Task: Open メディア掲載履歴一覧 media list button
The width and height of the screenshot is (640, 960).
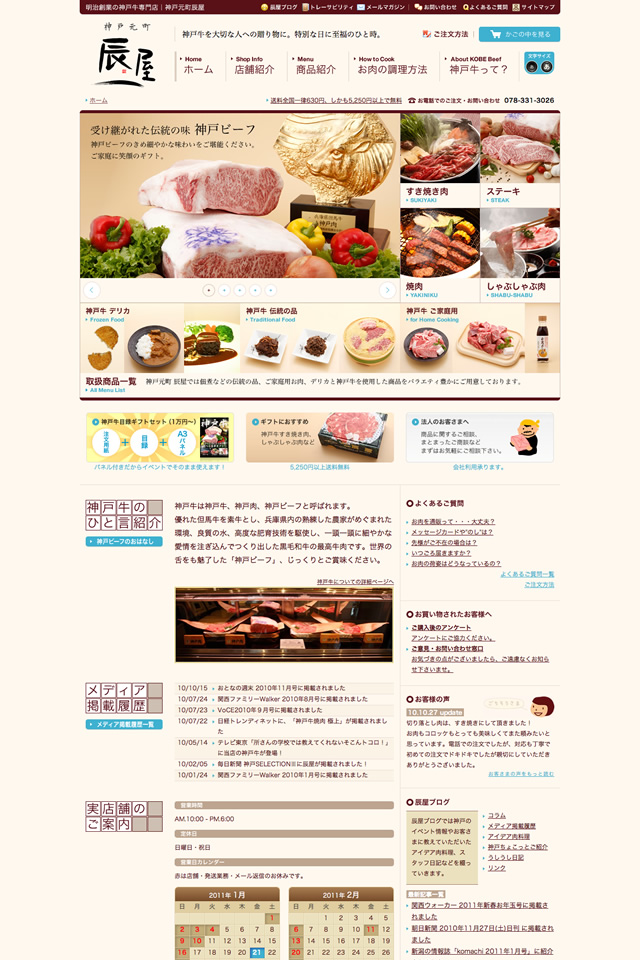Action: pyautogui.click(x=124, y=724)
